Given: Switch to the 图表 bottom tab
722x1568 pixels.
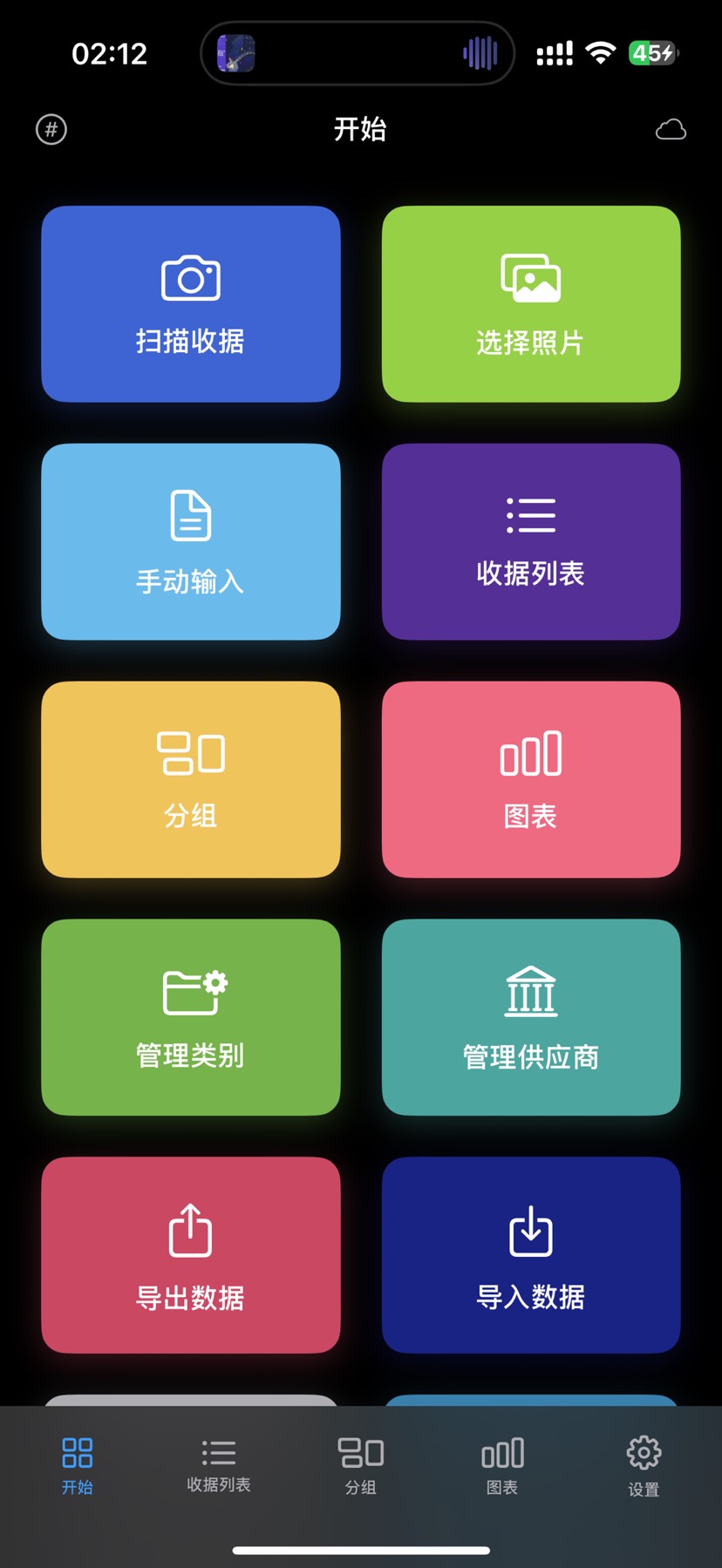Looking at the screenshot, I should [502, 1466].
